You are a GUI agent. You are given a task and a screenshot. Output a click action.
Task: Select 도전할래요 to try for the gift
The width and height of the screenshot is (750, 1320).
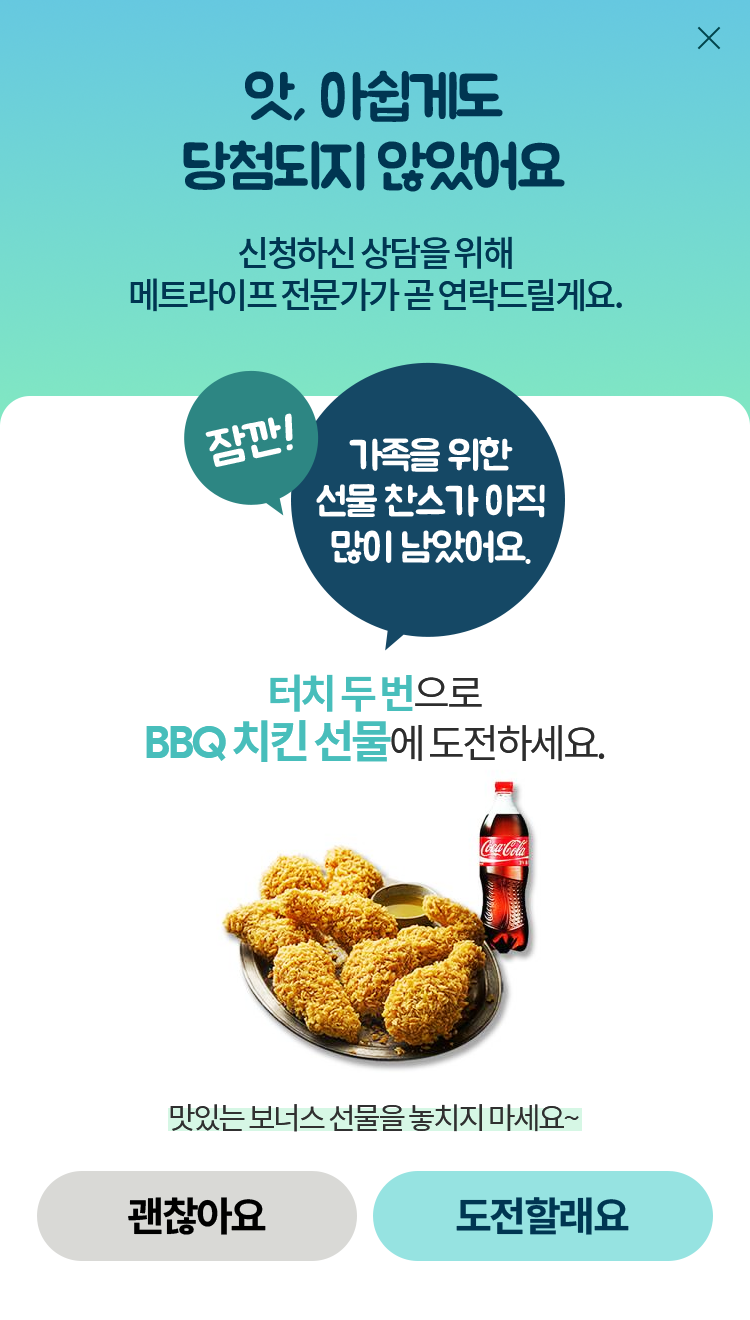542,1215
